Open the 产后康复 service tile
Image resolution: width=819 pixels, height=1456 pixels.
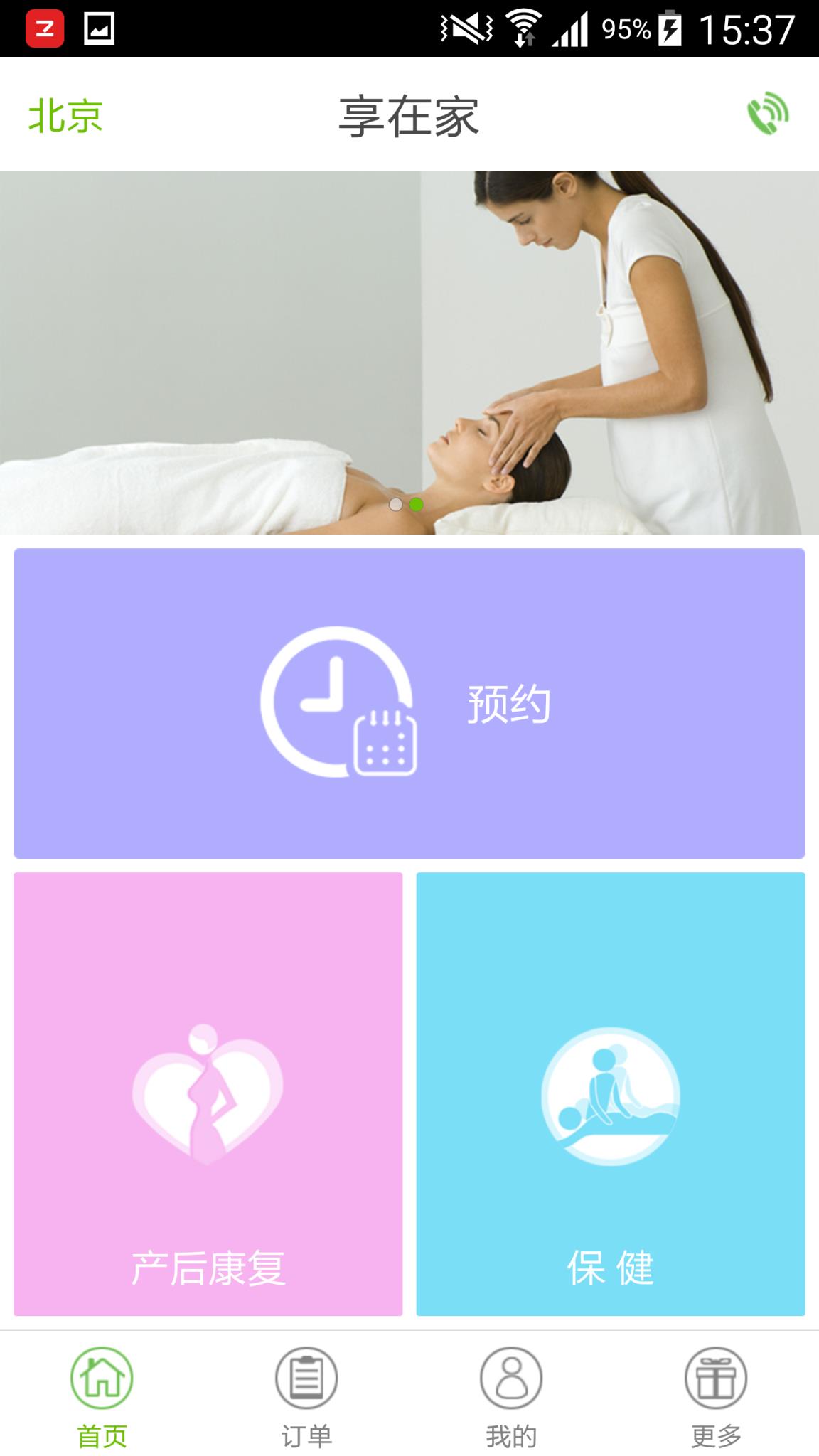(x=208, y=1093)
